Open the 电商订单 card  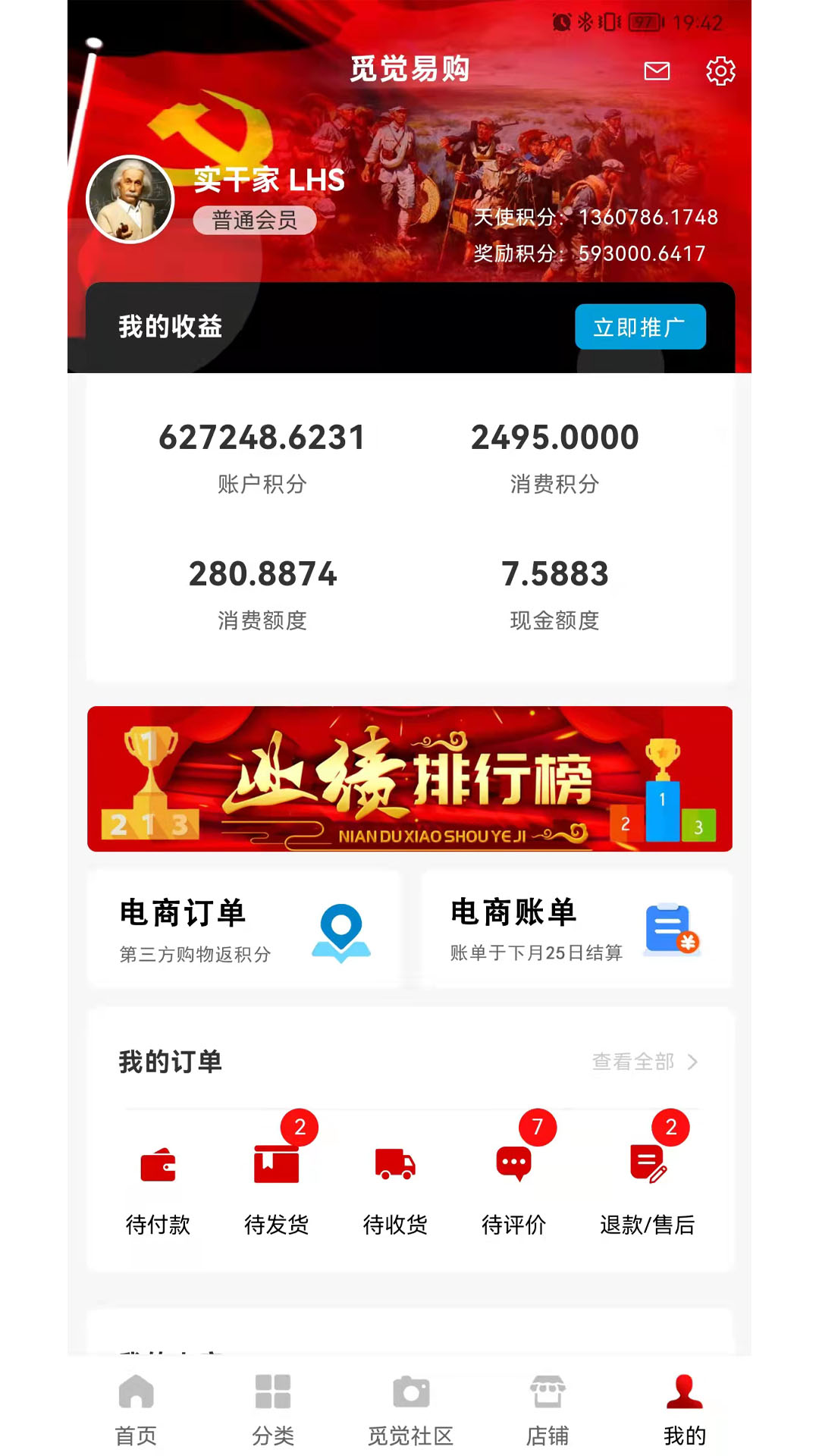(244, 929)
